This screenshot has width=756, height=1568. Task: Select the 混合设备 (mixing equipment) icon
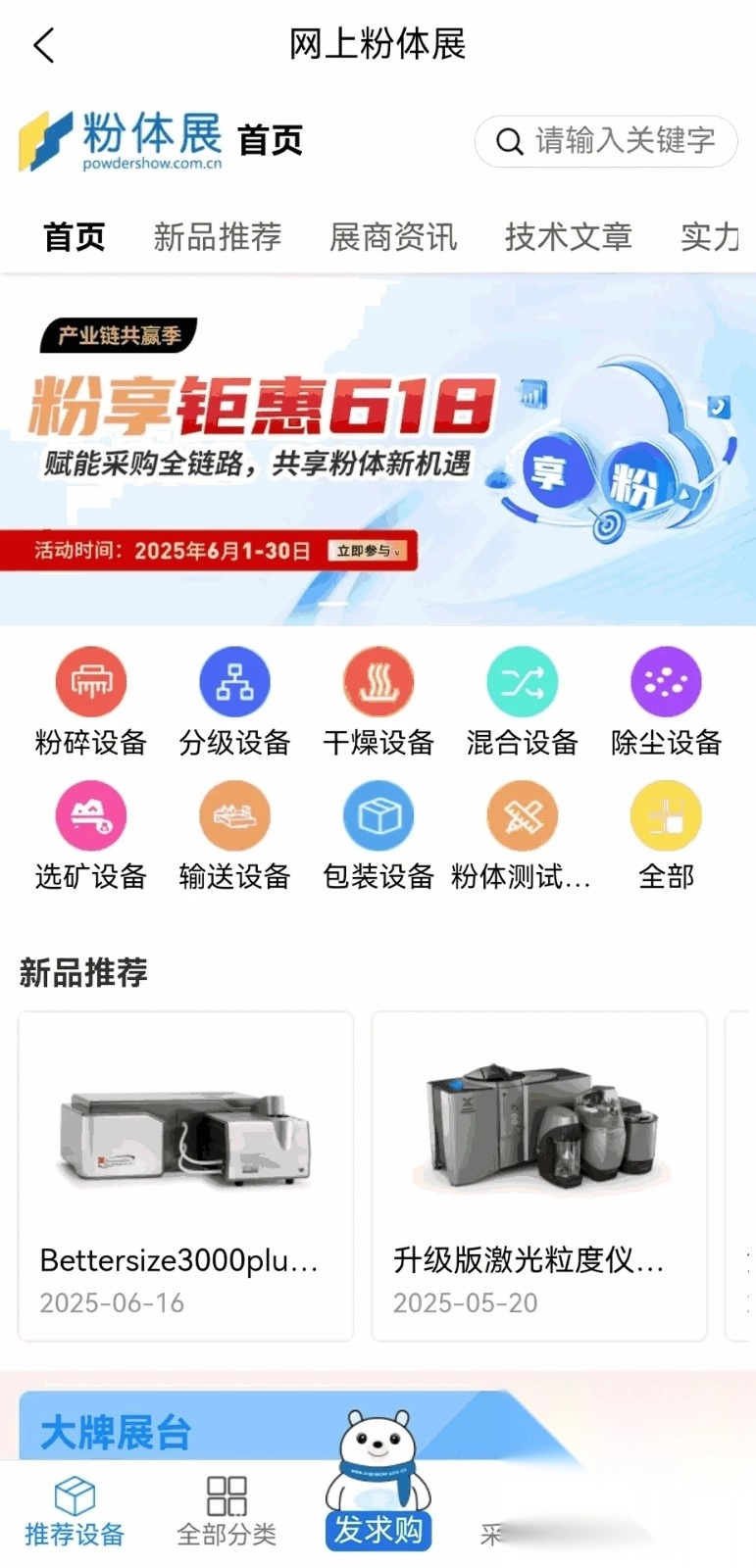click(522, 699)
